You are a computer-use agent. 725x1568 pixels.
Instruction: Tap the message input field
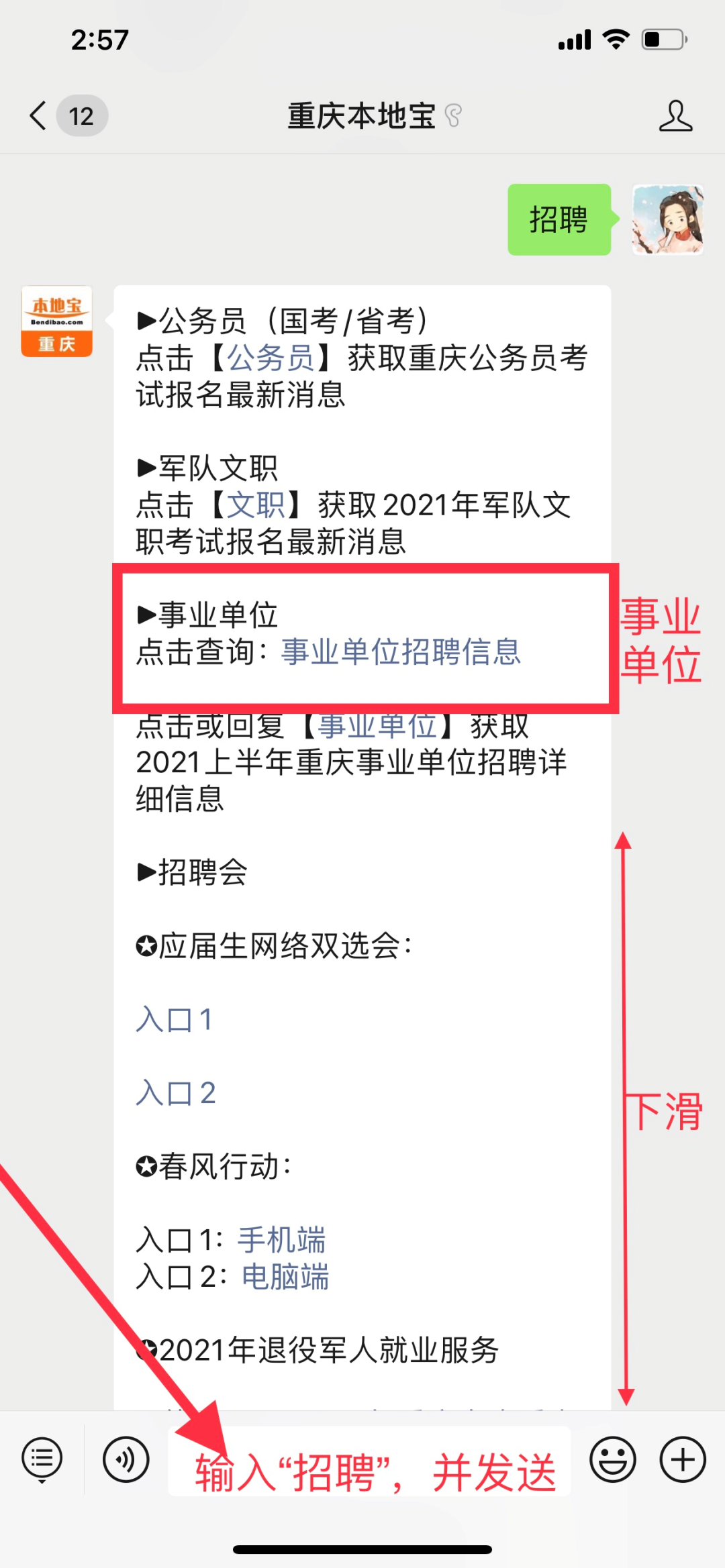click(369, 1461)
